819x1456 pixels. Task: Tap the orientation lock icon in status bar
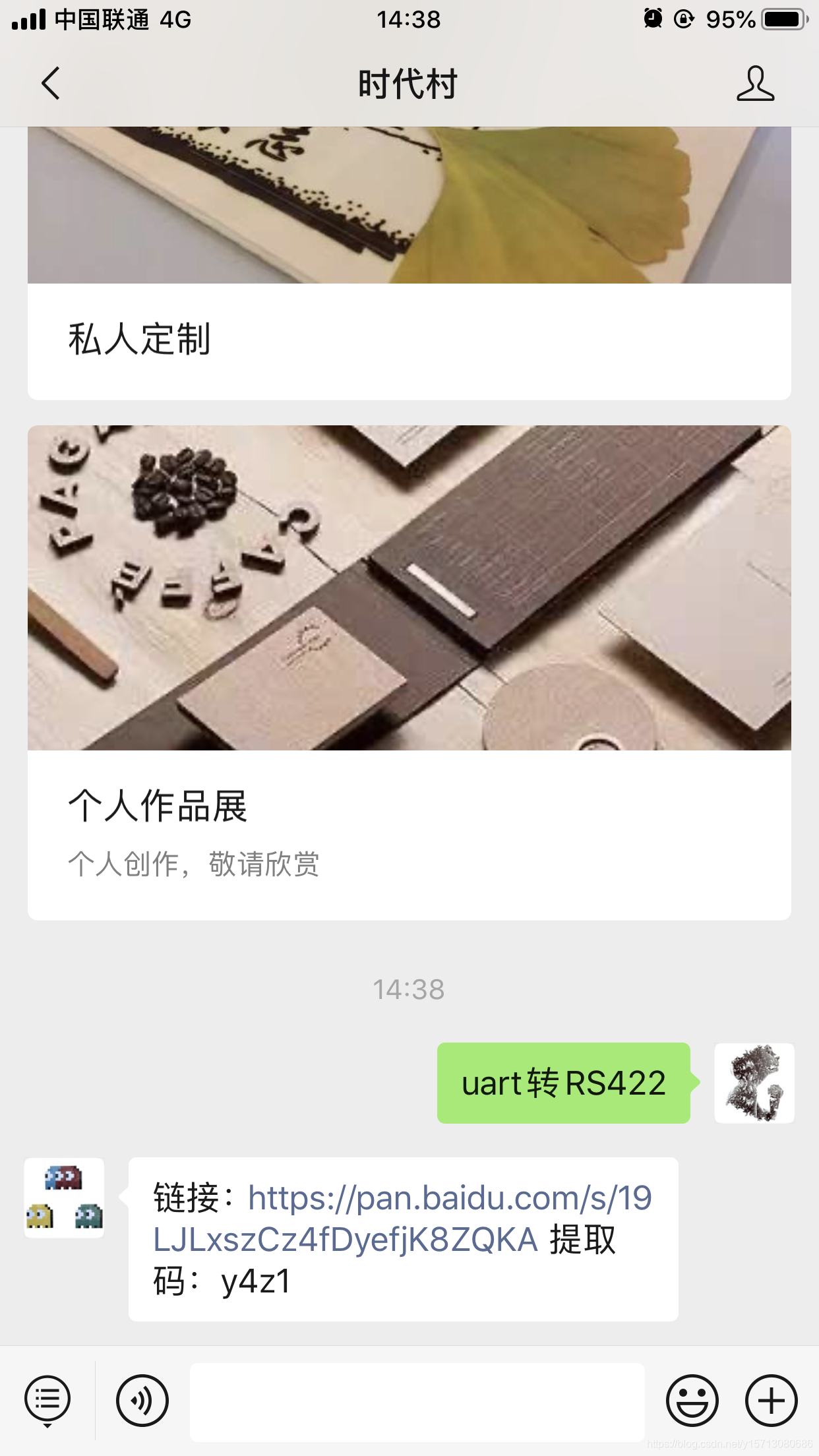(682, 20)
